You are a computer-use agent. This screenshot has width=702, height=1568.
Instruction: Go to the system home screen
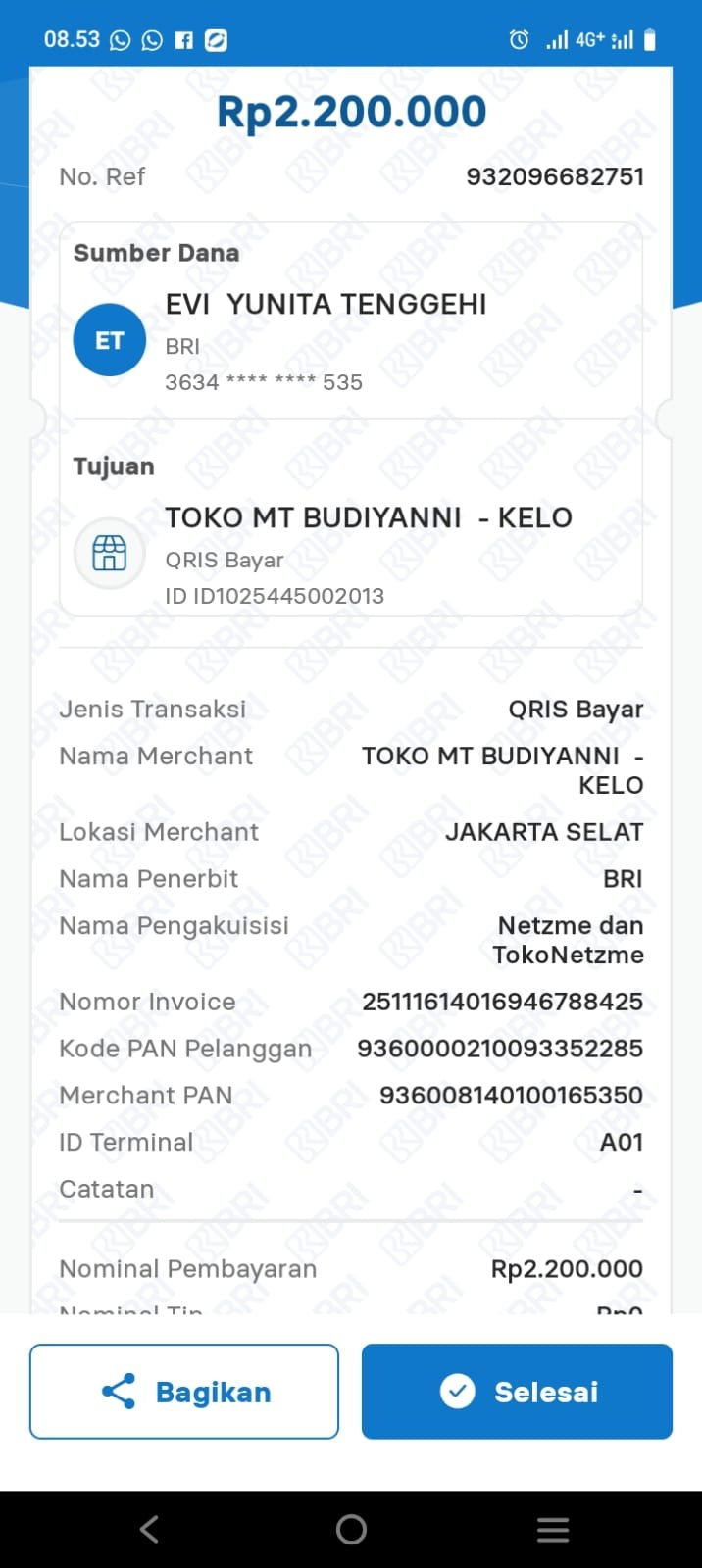pyautogui.click(x=351, y=1529)
